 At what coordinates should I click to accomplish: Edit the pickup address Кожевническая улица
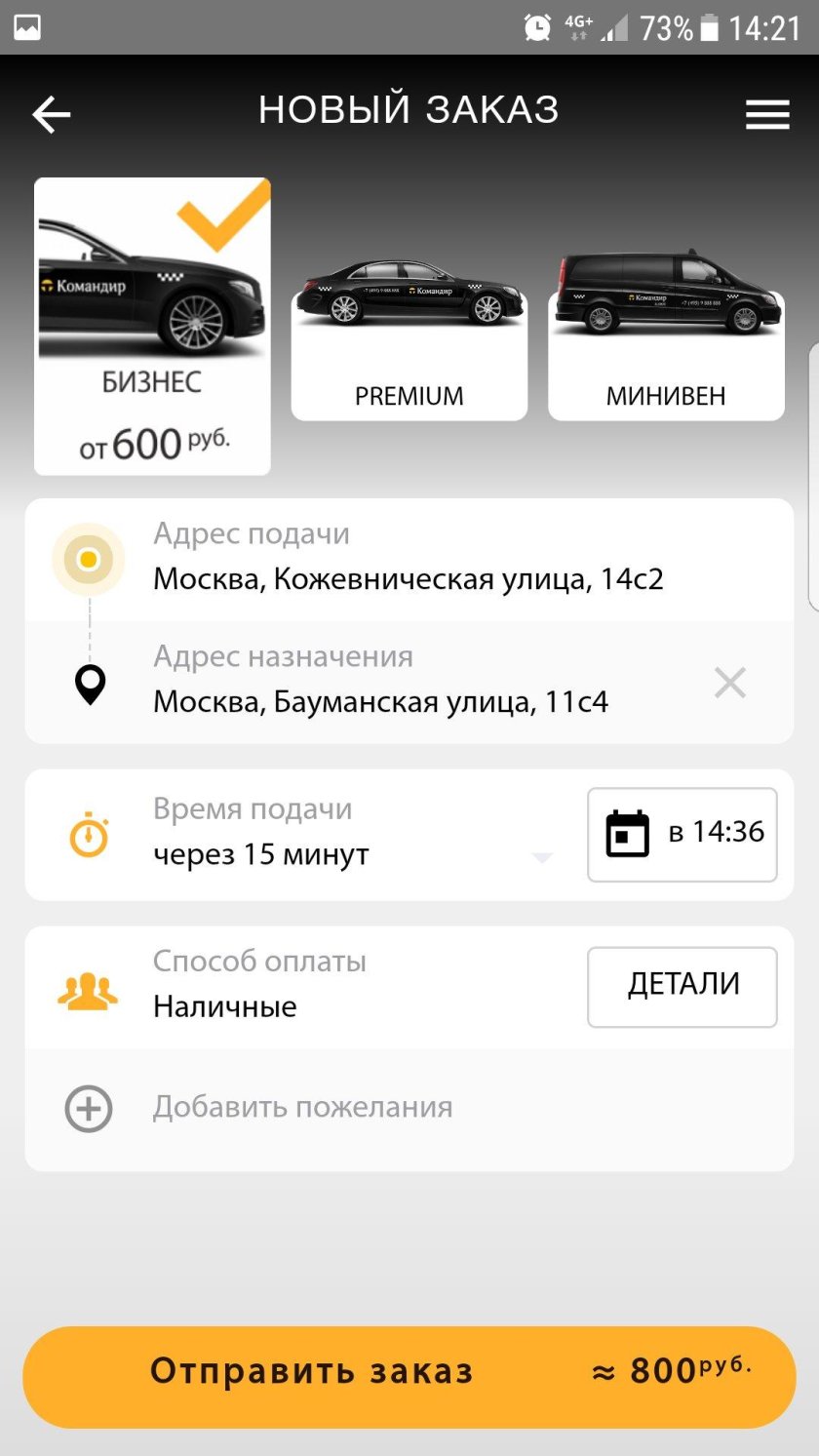coord(409,577)
